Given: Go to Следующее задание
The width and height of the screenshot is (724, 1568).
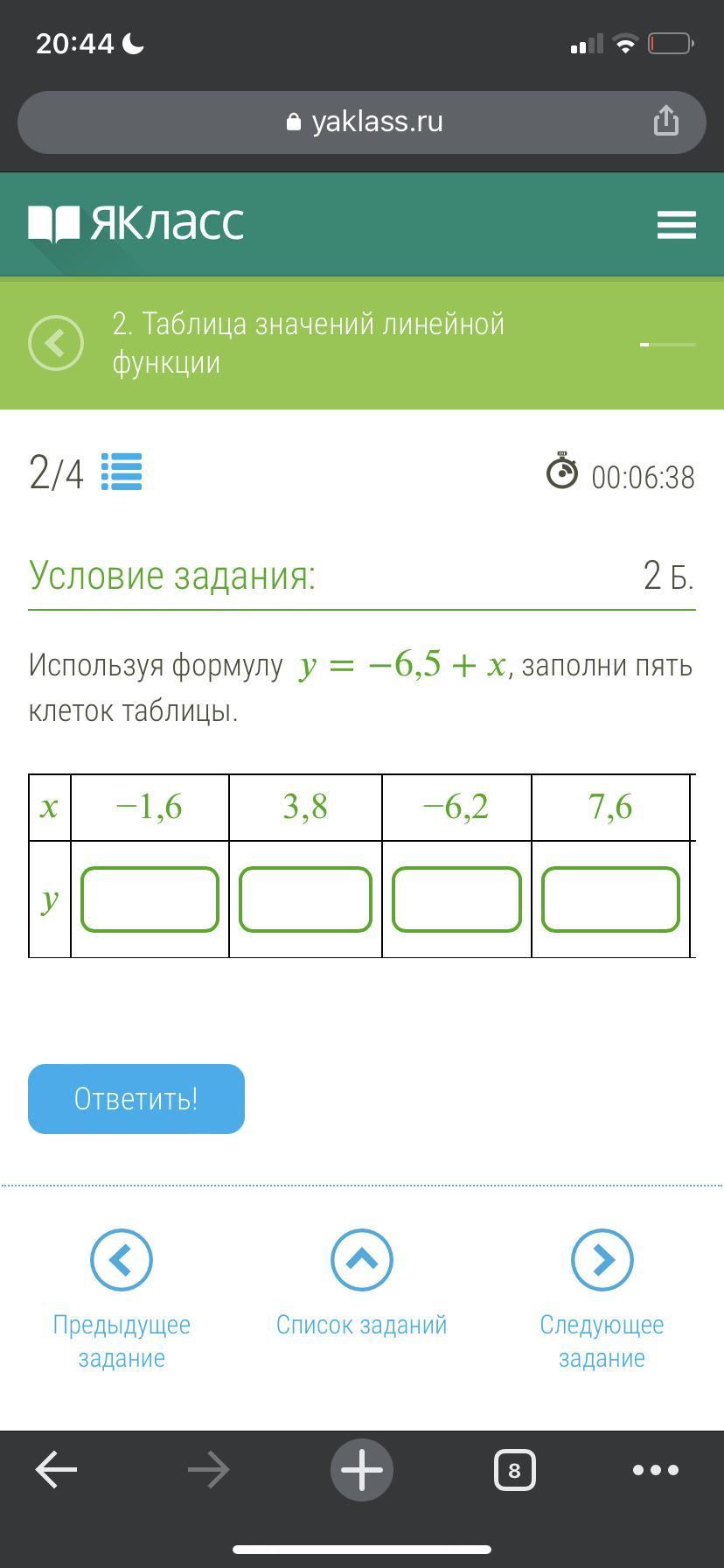Looking at the screenshot, I should (602, 1300).
